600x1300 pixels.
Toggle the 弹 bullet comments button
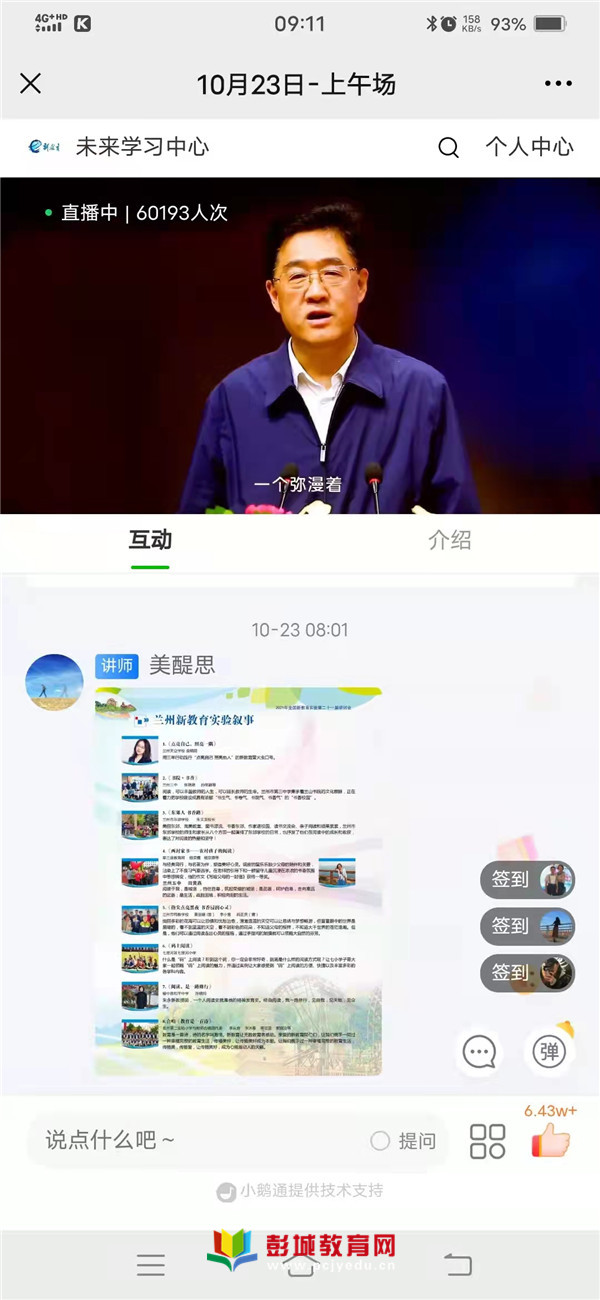click(549, 1051)
